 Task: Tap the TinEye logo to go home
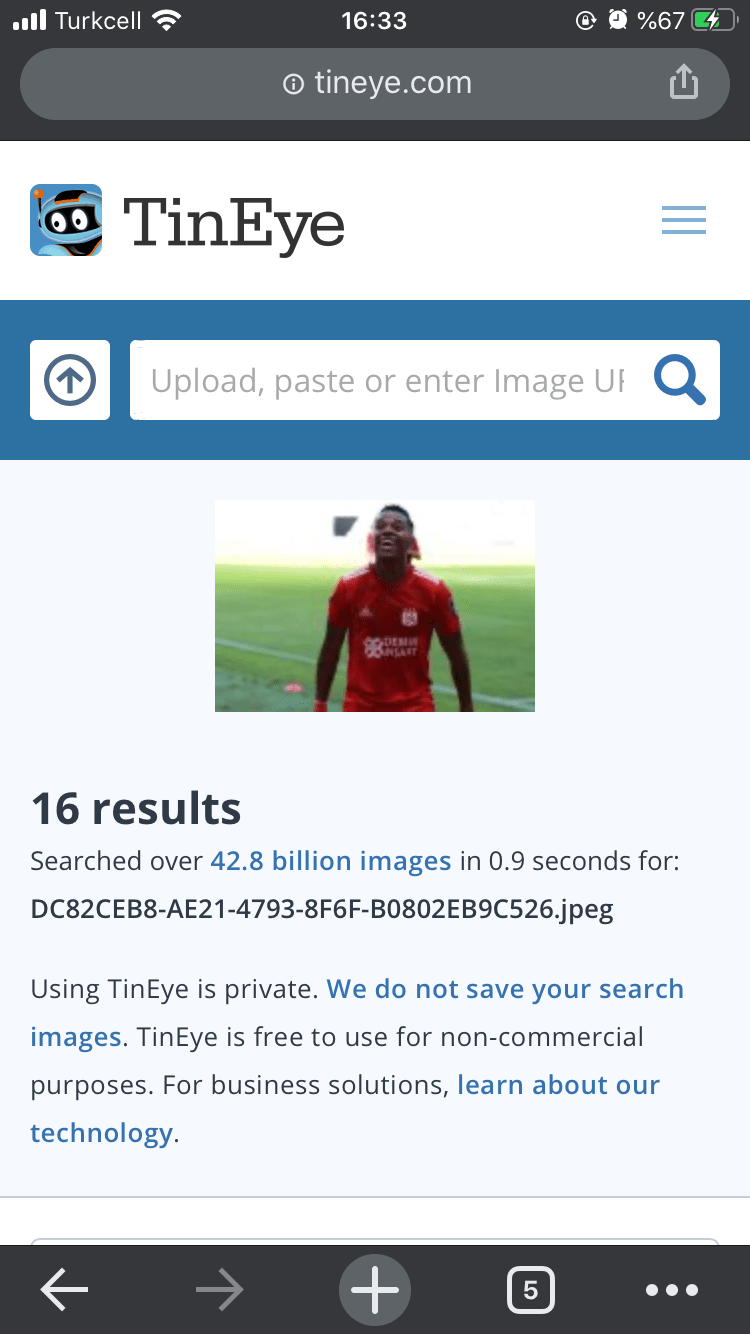[x=188, y=221]
